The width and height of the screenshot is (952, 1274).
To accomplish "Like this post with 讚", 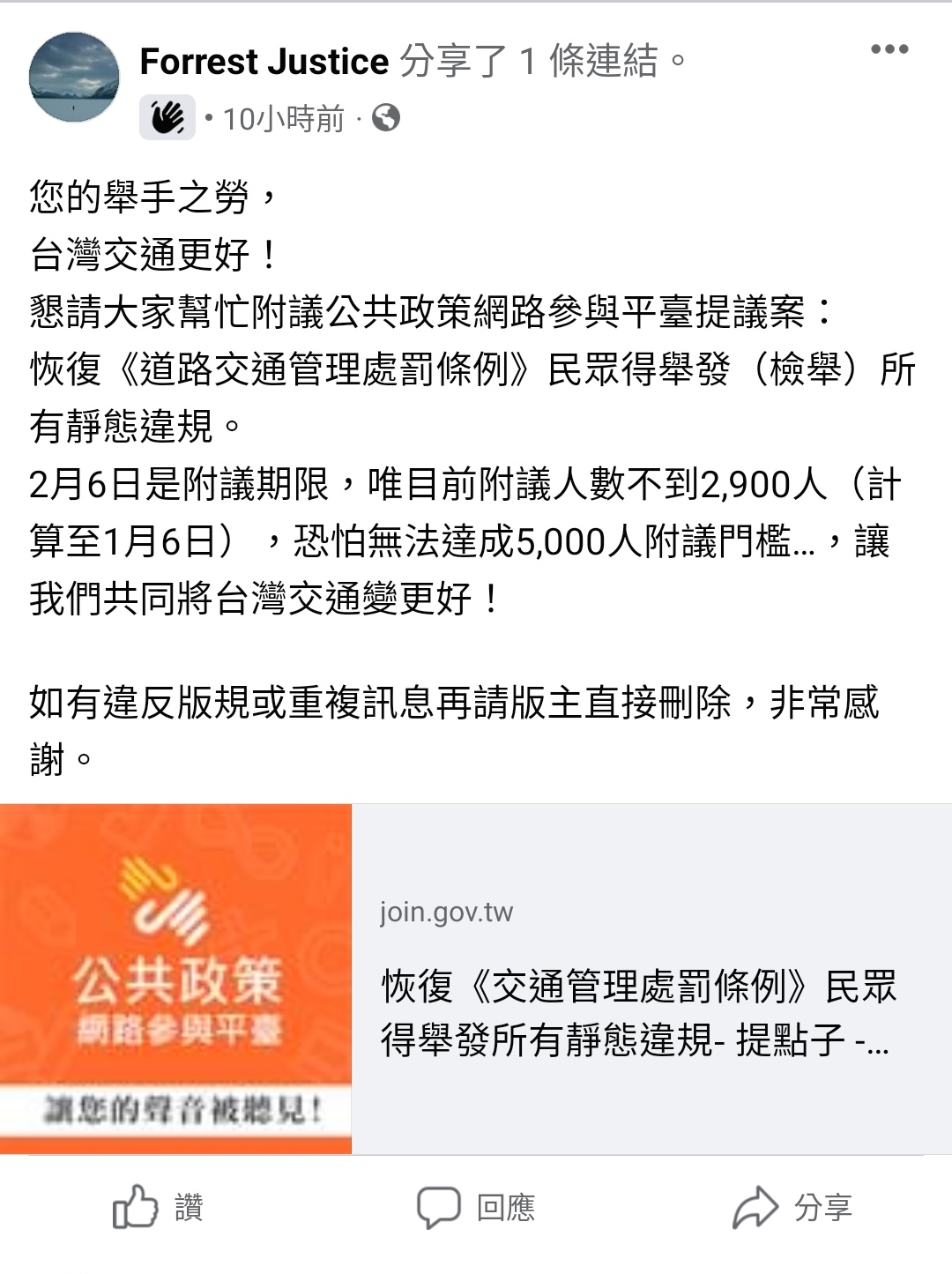I will [159, 1207].
